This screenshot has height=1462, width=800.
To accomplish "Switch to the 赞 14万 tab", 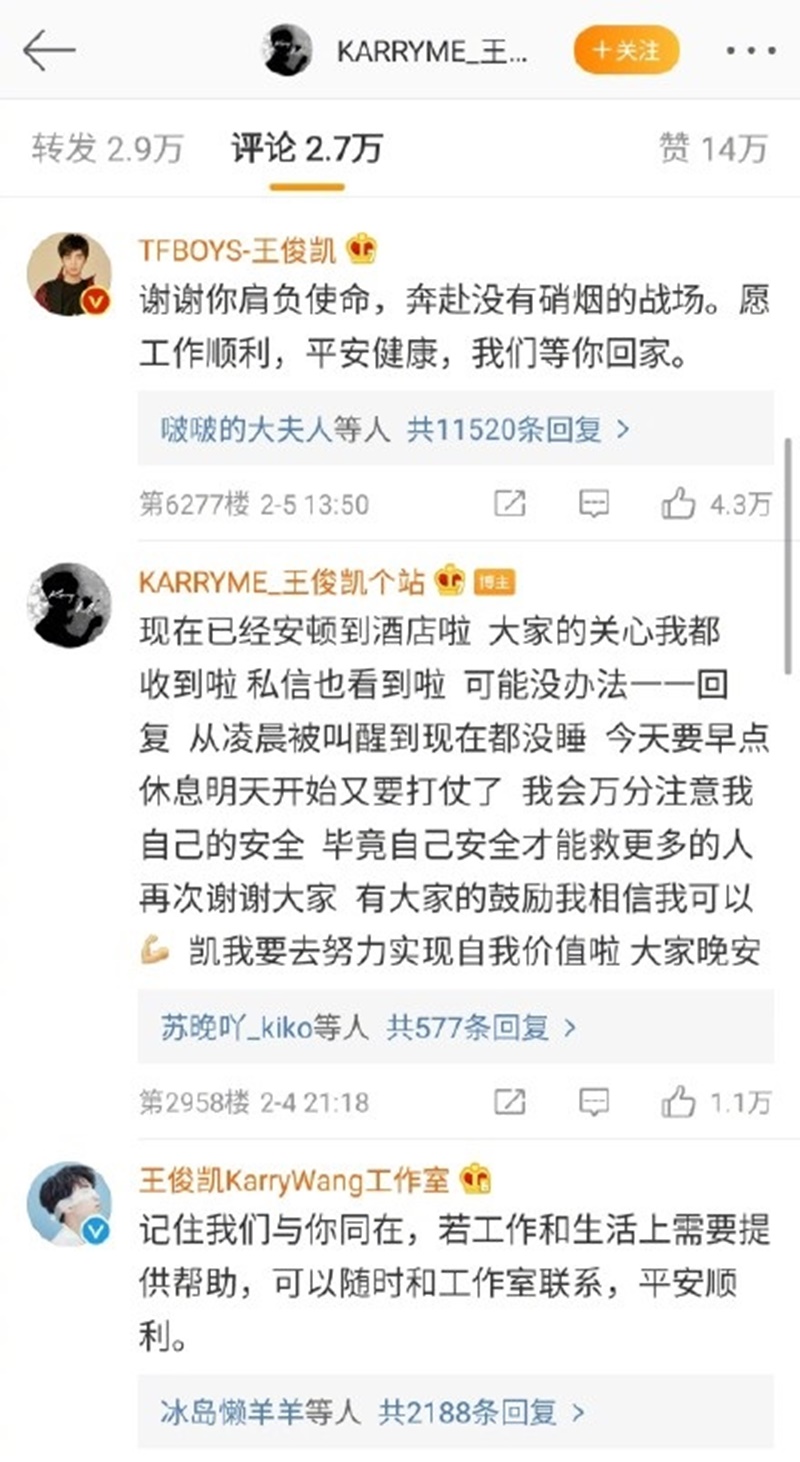I will [713, 149].
